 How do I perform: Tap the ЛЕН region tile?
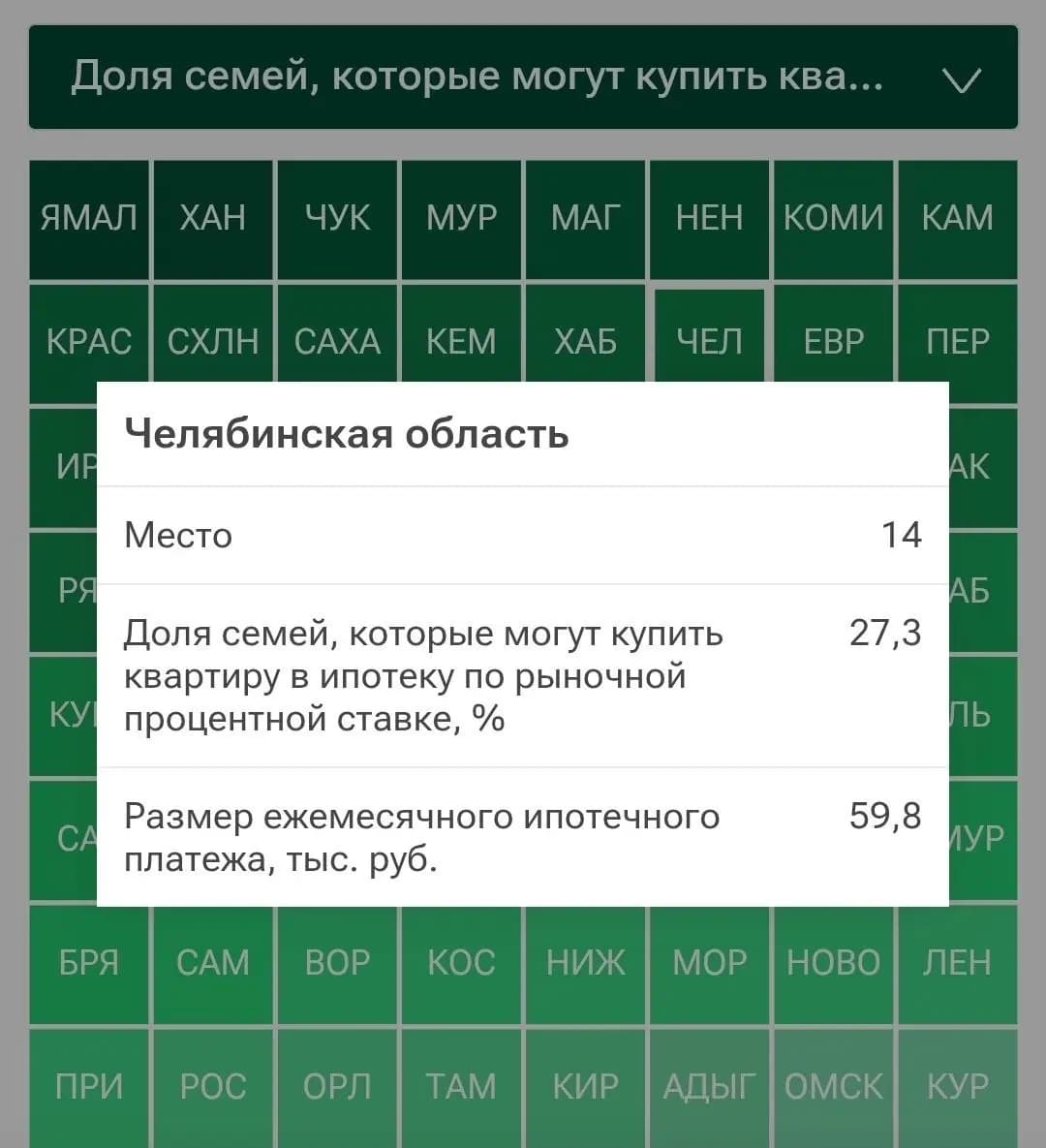click(x=958, y=965)
